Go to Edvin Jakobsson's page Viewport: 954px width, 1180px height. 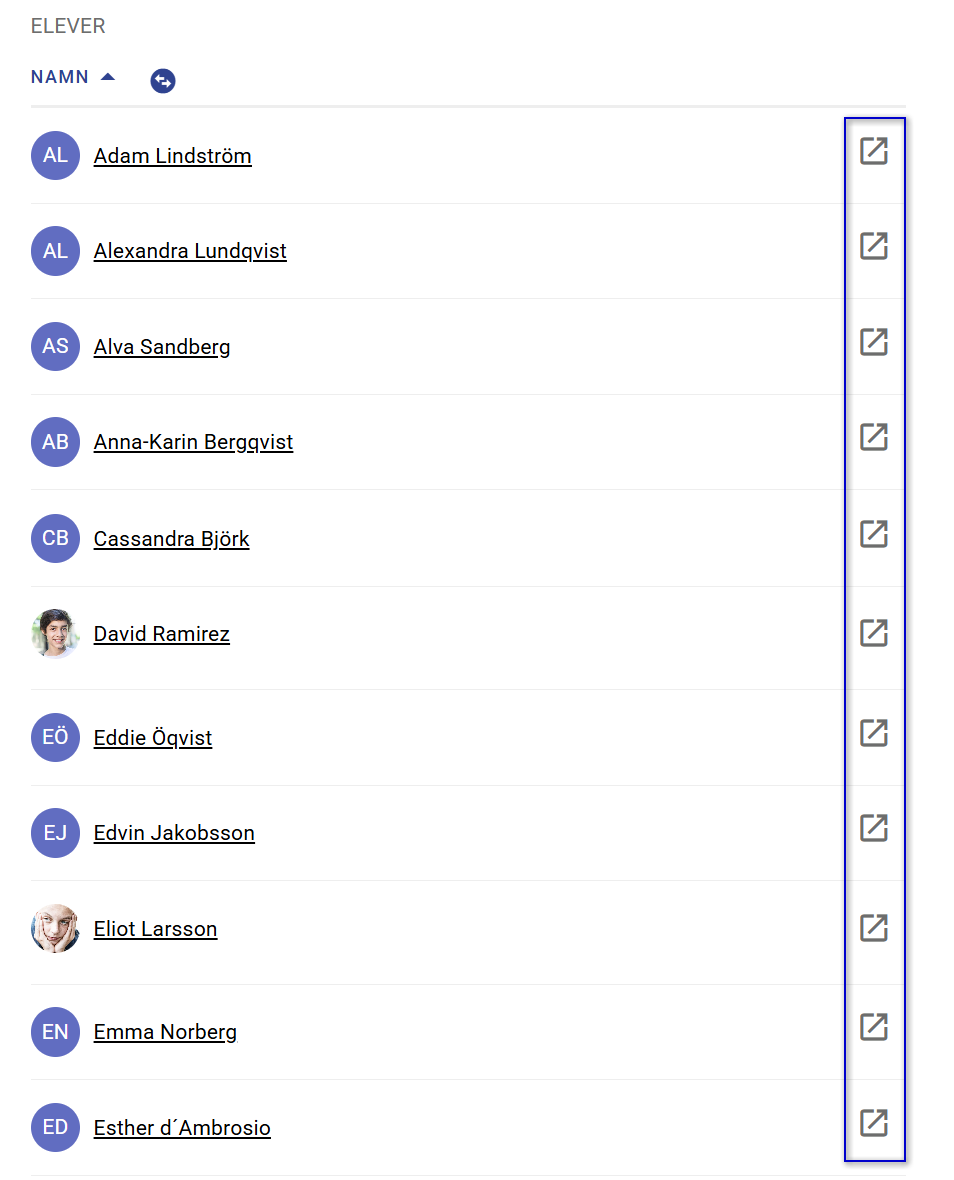click(174, 833)
